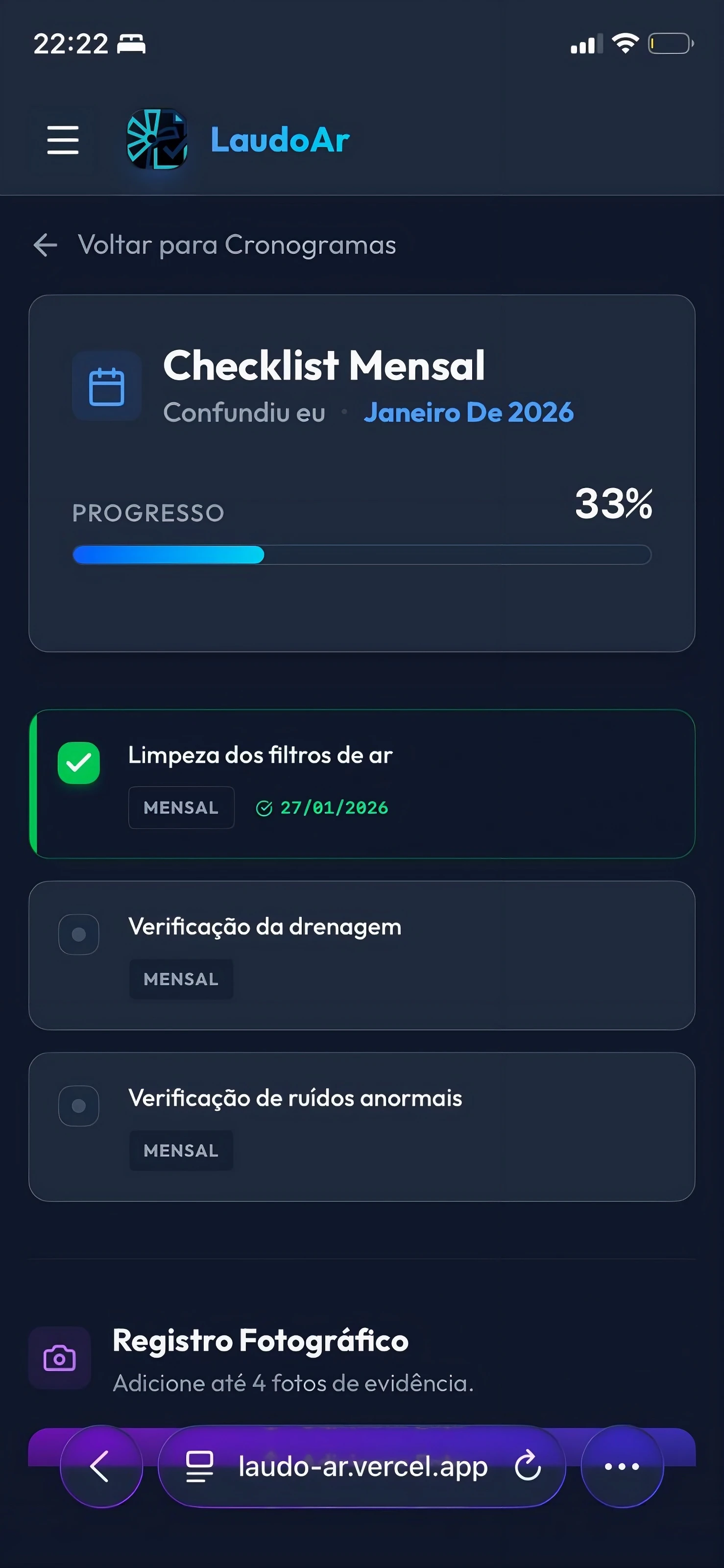Tap Safari's back navigation chevron
724x1568 pixels.
click(101, 1467)
